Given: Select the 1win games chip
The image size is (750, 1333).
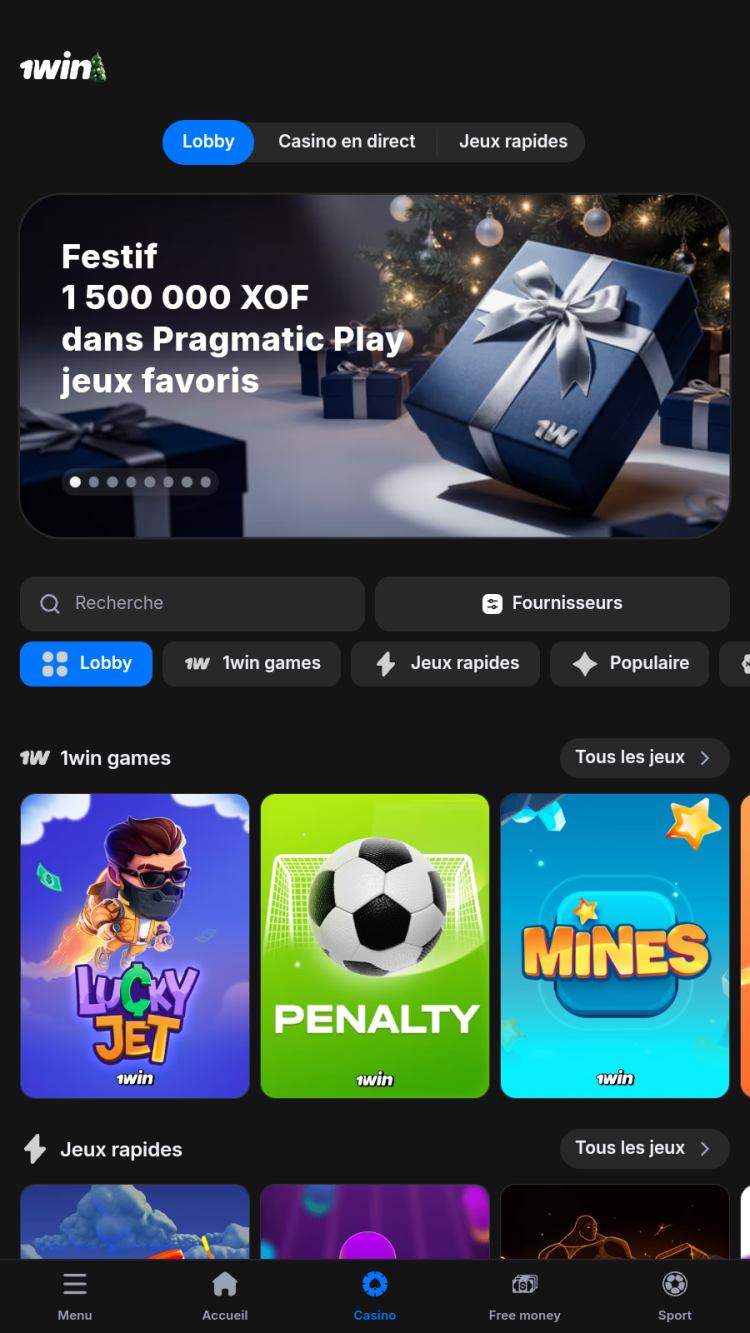Looking at the screenshot, I should [x=252, y=664].
